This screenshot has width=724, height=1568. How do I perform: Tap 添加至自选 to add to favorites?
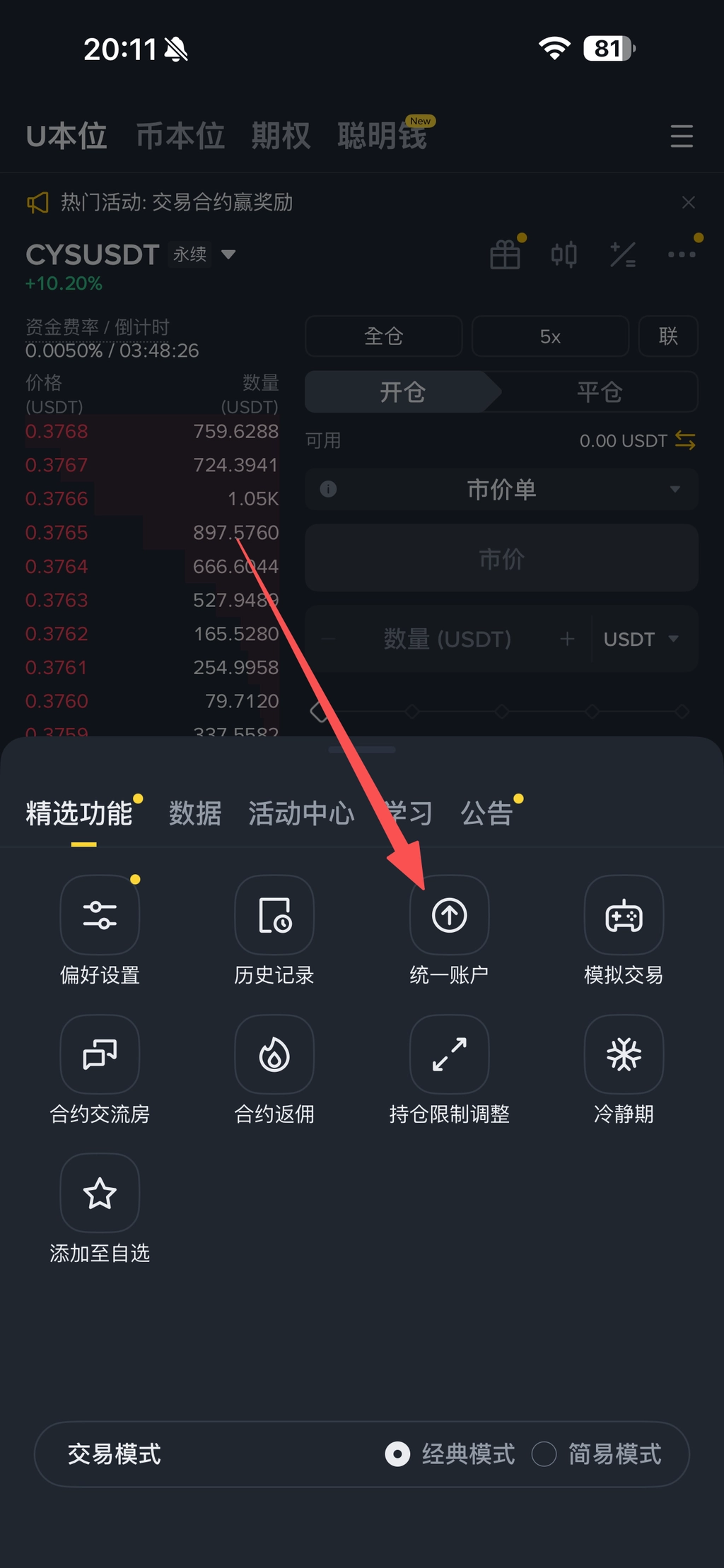(100, 1194)
